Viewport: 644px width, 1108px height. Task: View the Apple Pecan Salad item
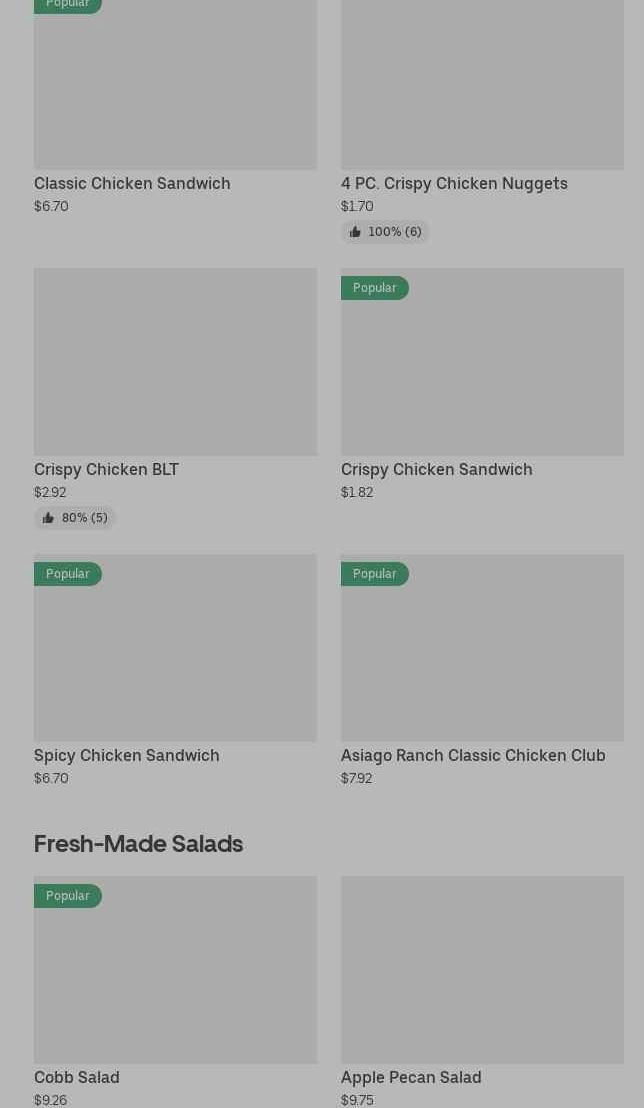(x=482, y=992)
